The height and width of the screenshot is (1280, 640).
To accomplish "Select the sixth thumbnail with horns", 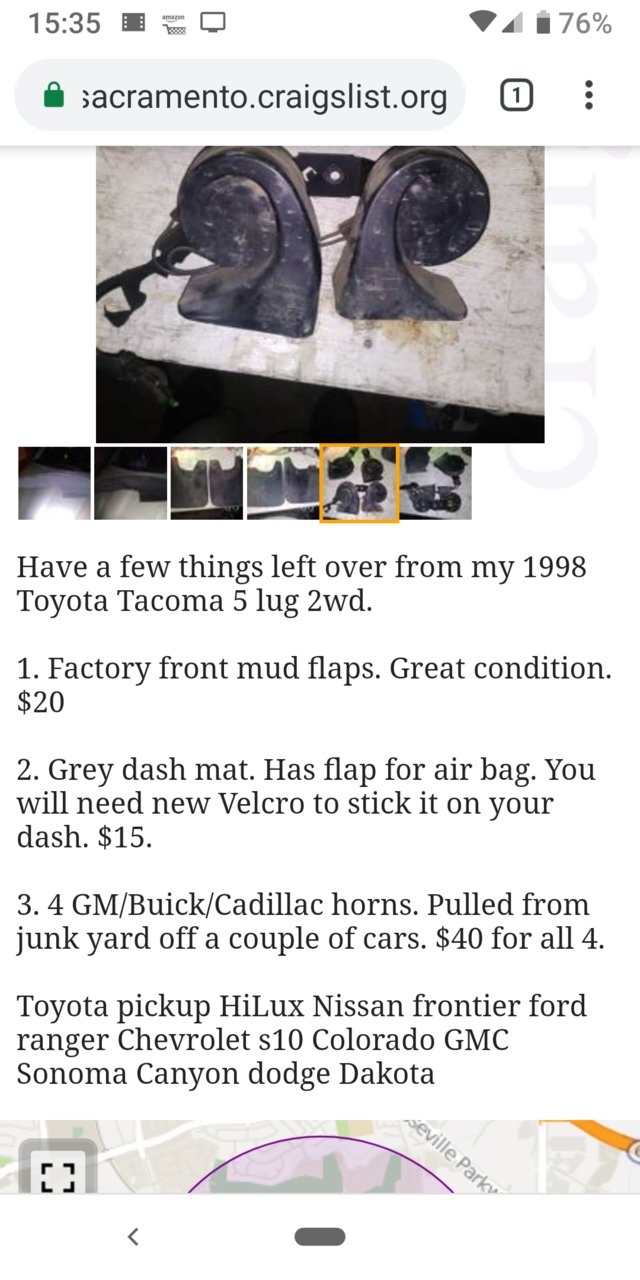I will pyautogui.click(x=436, y=483).
